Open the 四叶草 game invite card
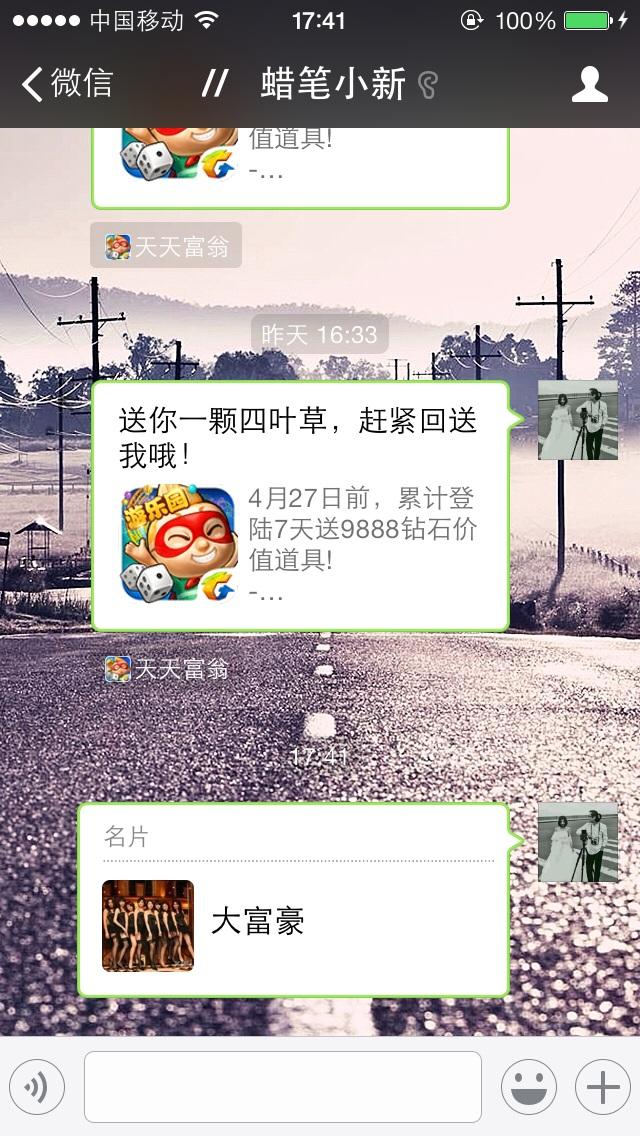Image resolution: width=640 pixels, height=1136 pixels. click(x=299, y=506)
